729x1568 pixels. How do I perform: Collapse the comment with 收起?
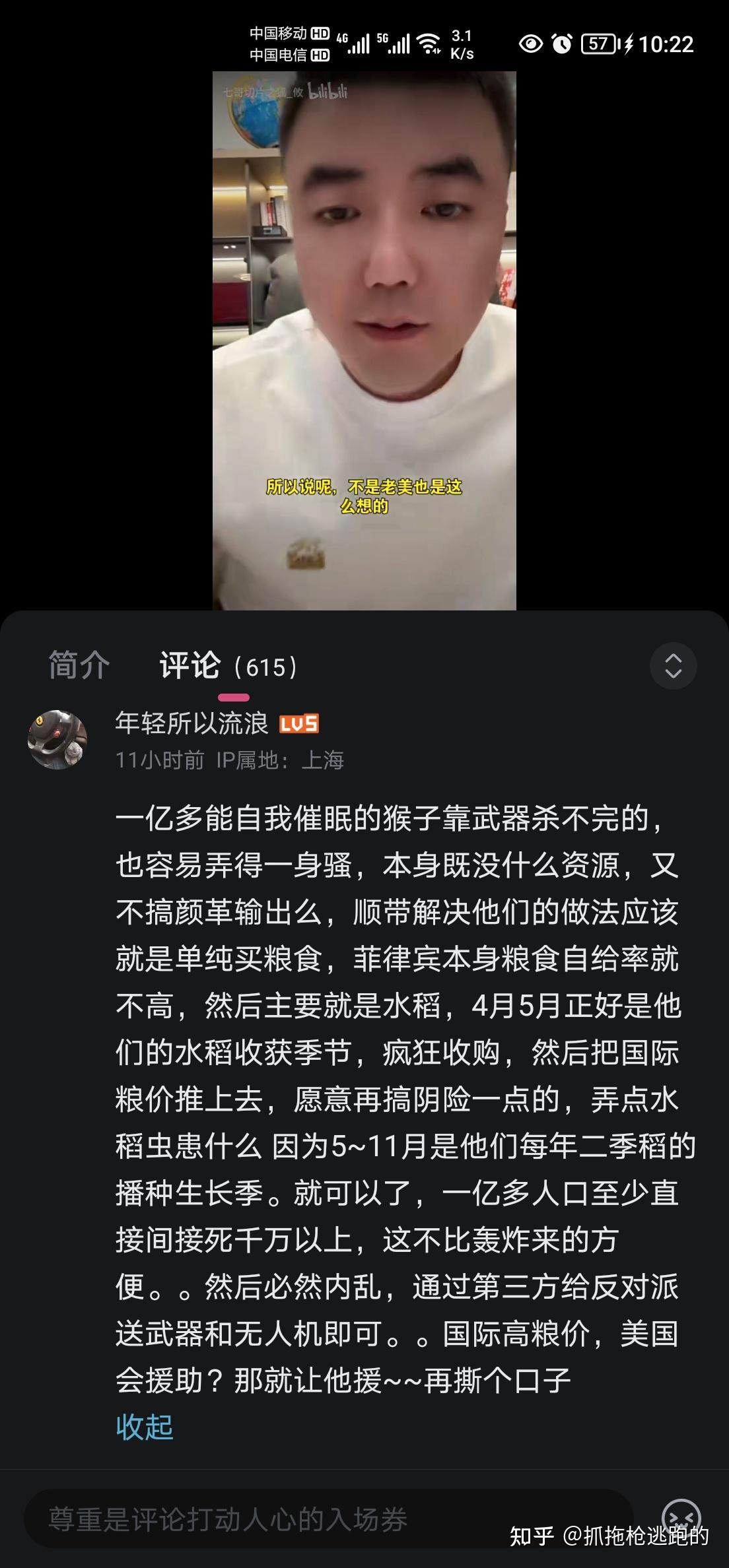pos(144,1427)
